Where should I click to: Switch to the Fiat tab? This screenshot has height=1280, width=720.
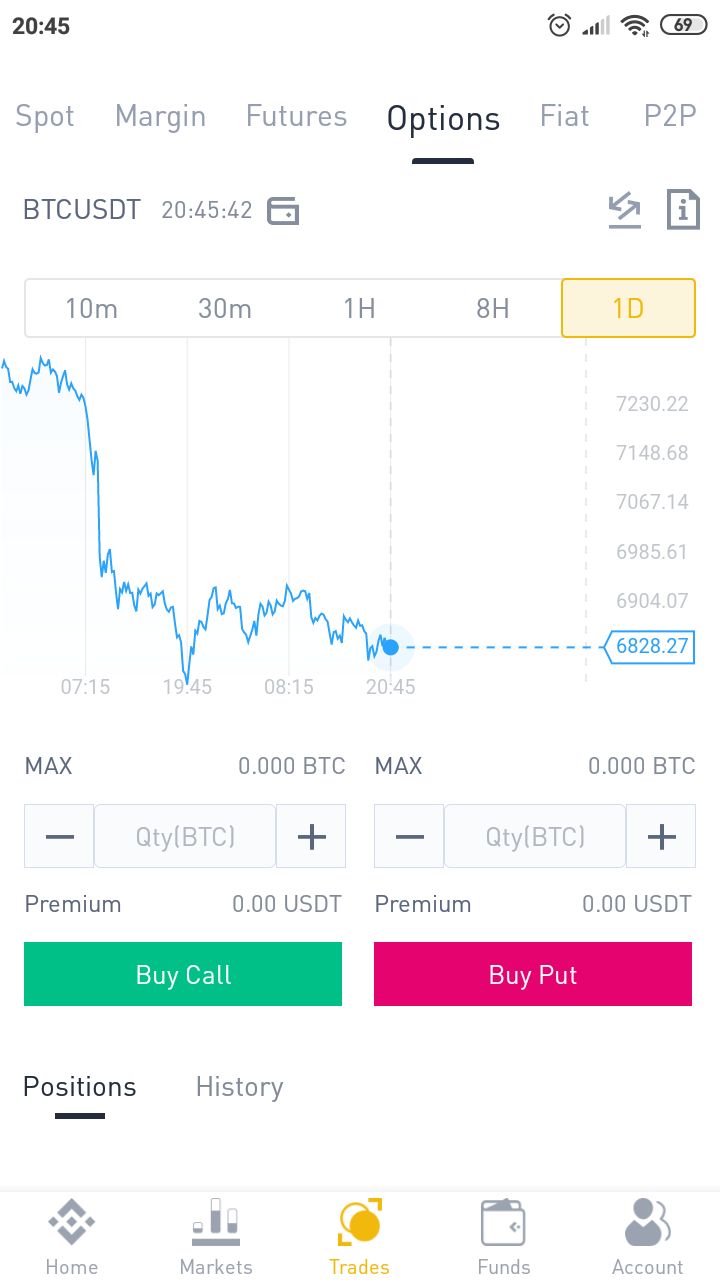pos(565,117)
